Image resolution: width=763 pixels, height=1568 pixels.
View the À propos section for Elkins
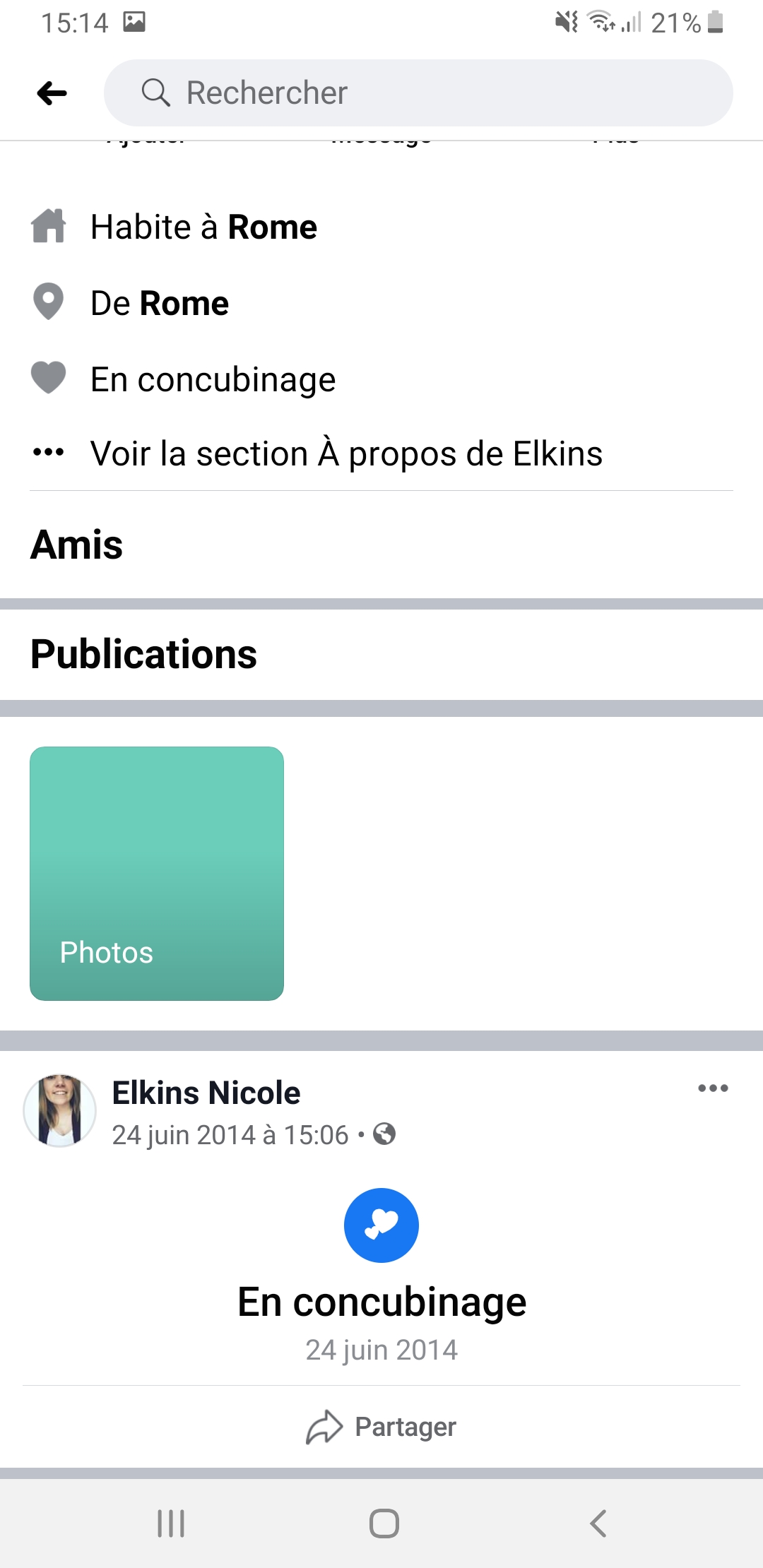(x=346, y=453)
